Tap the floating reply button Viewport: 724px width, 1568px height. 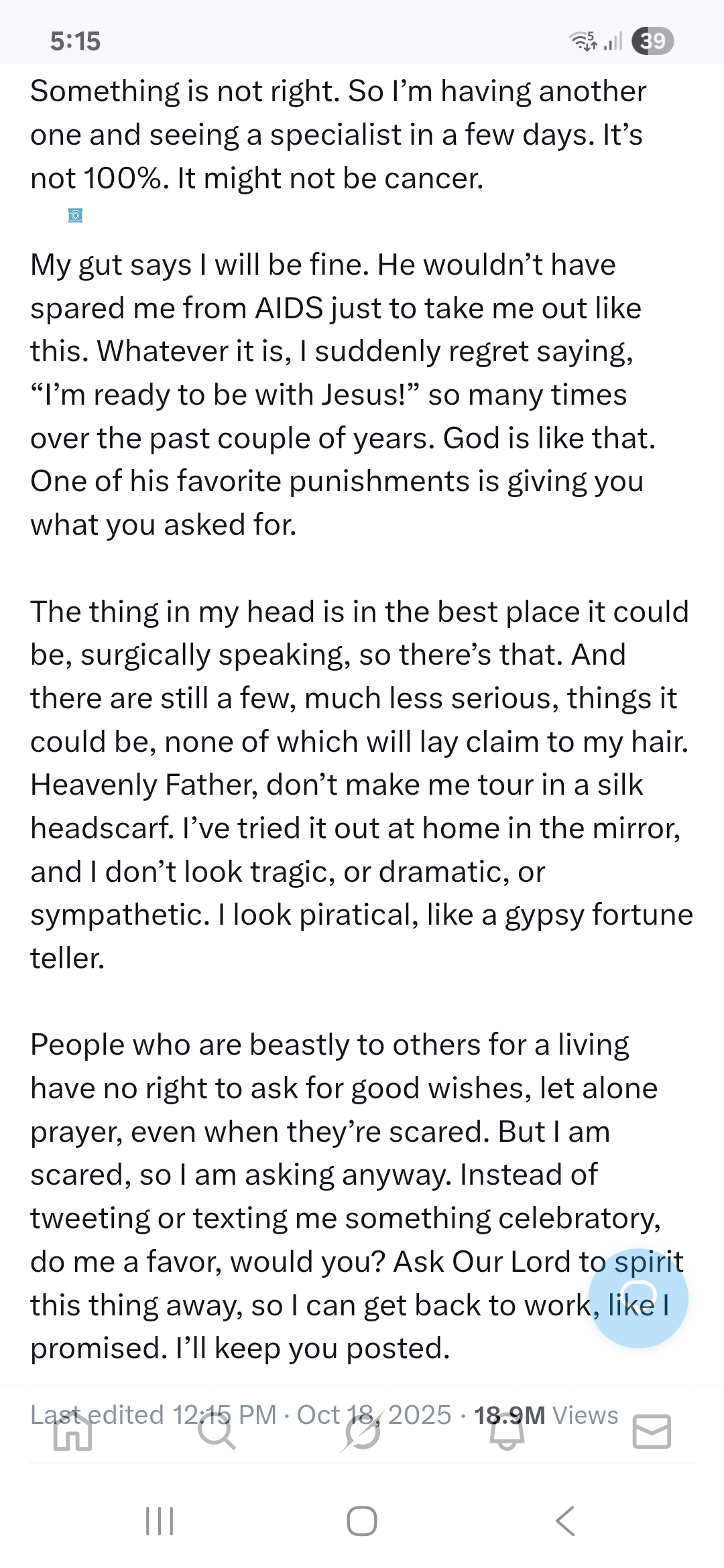(x=638, y=1298)
